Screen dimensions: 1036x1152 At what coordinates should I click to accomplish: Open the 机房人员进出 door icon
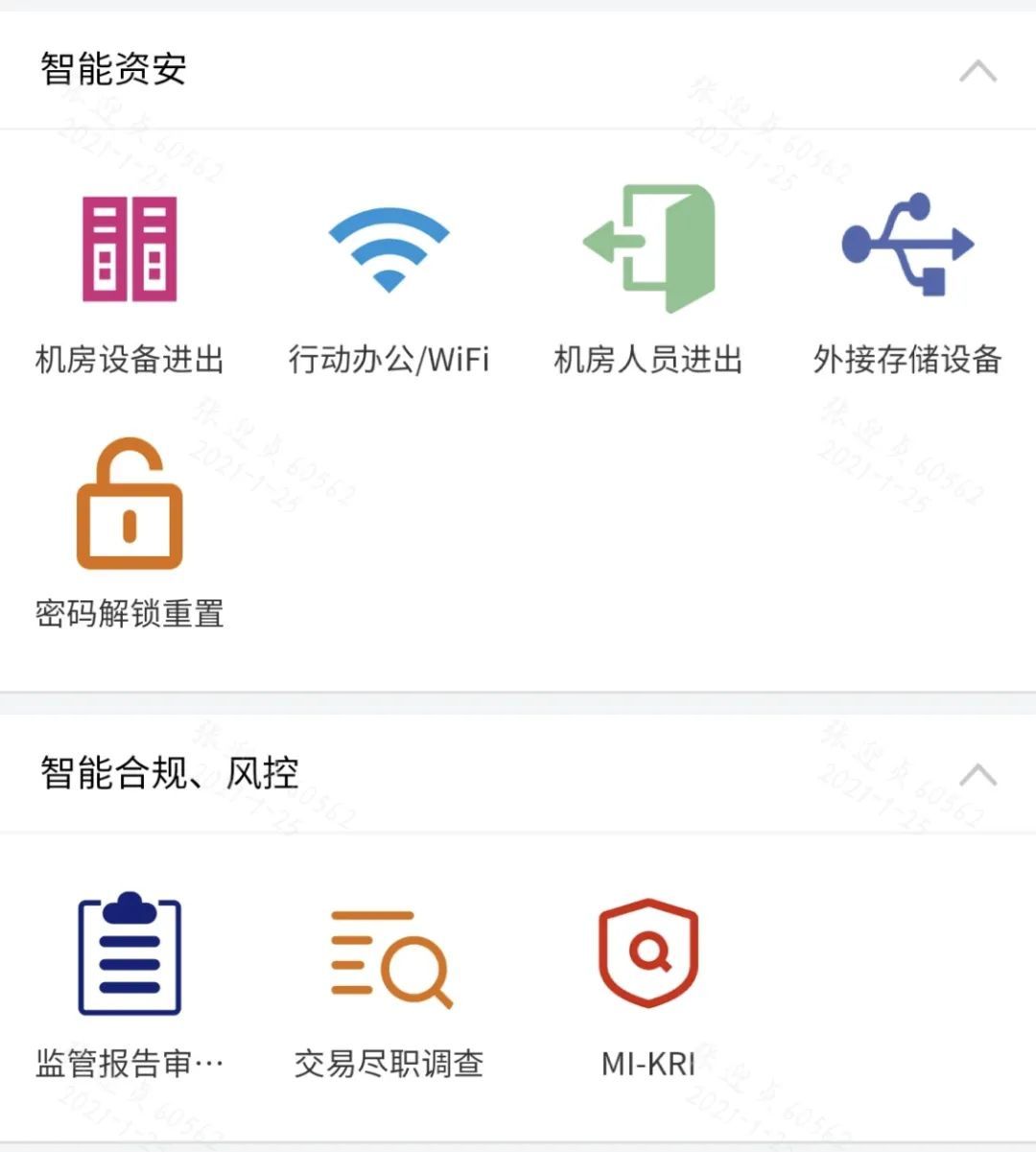click(x=647, y=251)
